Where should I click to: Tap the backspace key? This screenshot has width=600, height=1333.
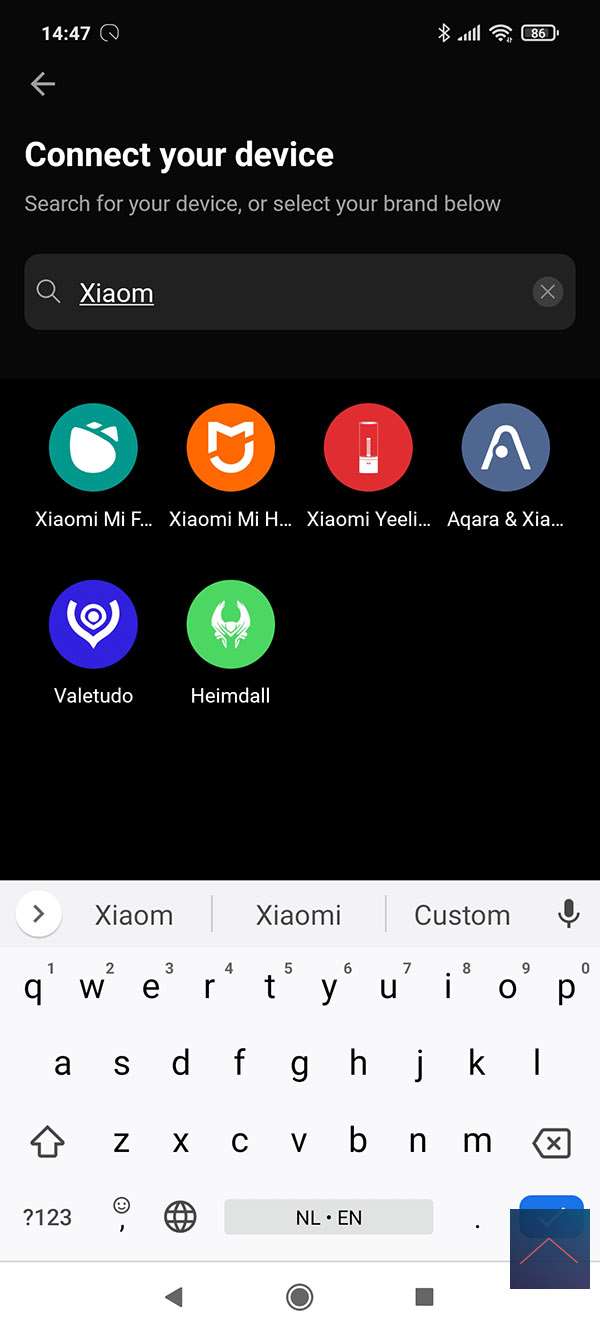point(551,1143)
